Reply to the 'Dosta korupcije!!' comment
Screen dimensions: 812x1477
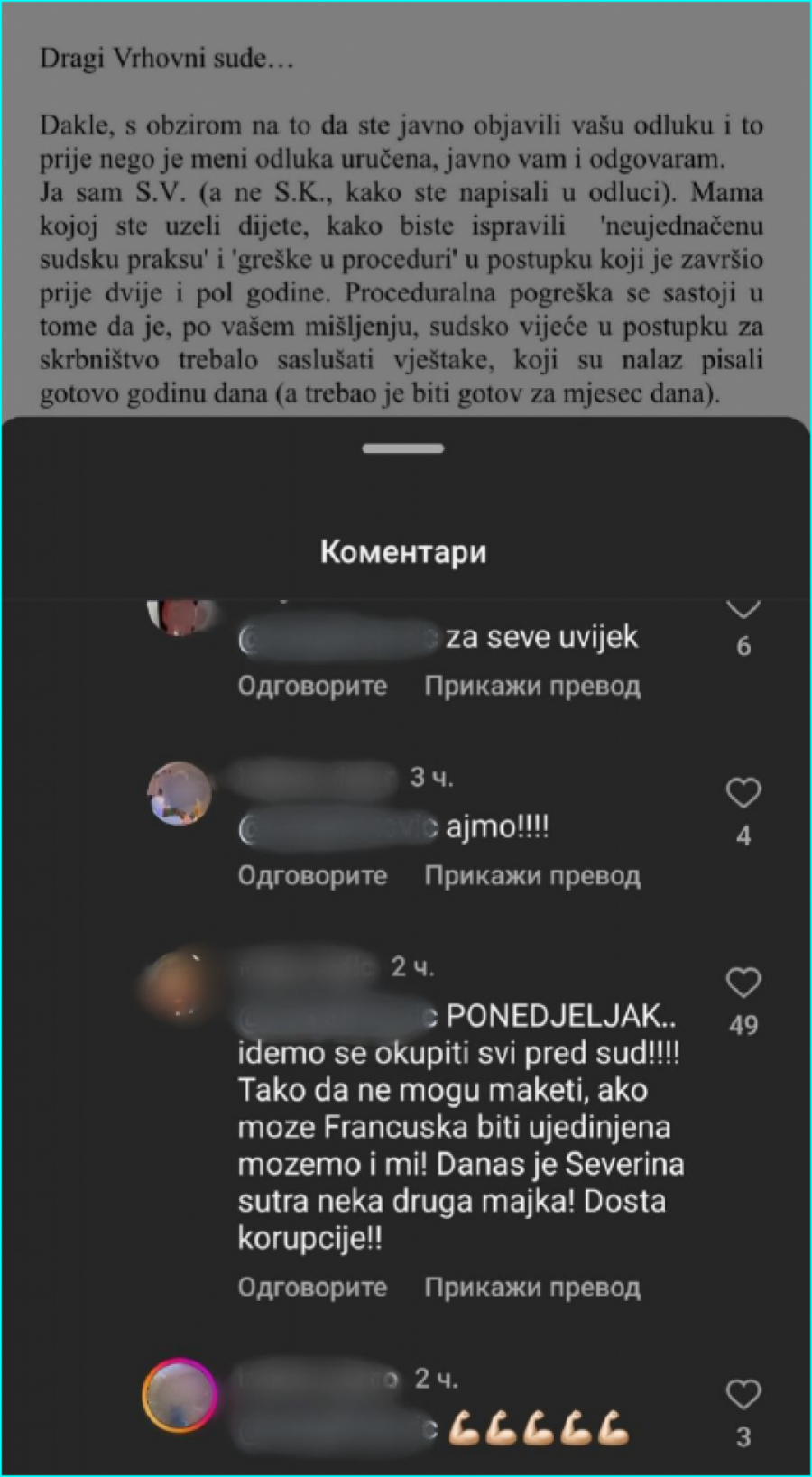tap(312, 1288)
